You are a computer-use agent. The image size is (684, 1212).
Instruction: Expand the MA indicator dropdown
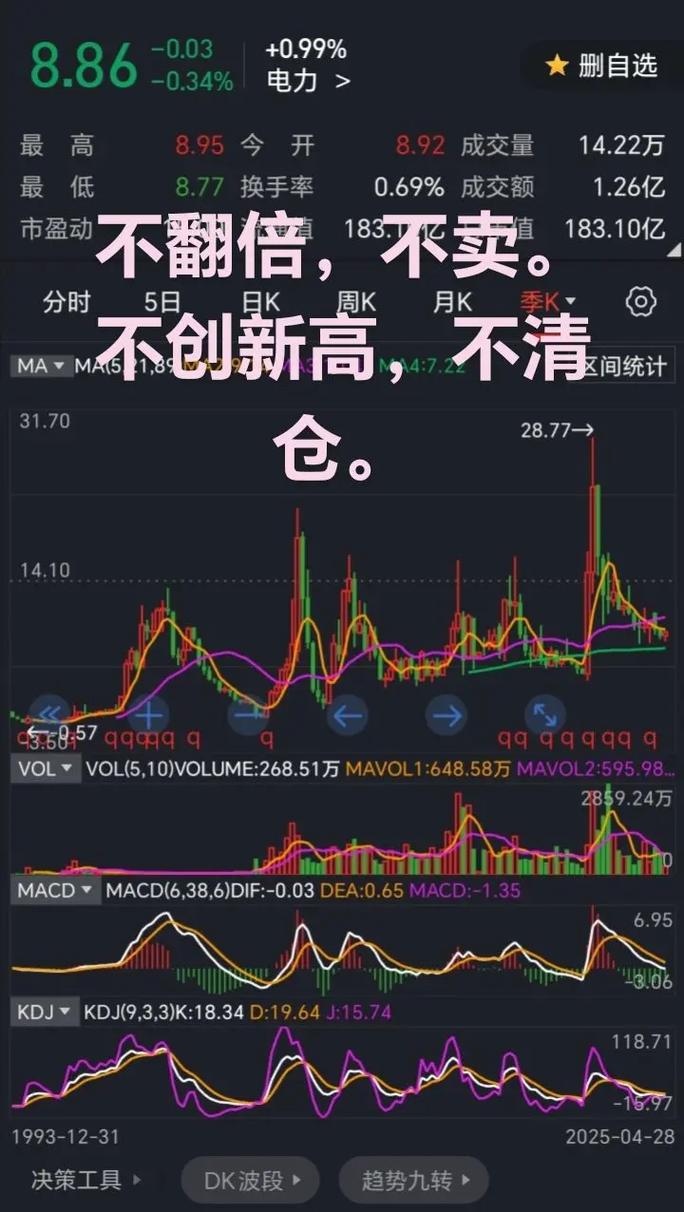[42, 366]
